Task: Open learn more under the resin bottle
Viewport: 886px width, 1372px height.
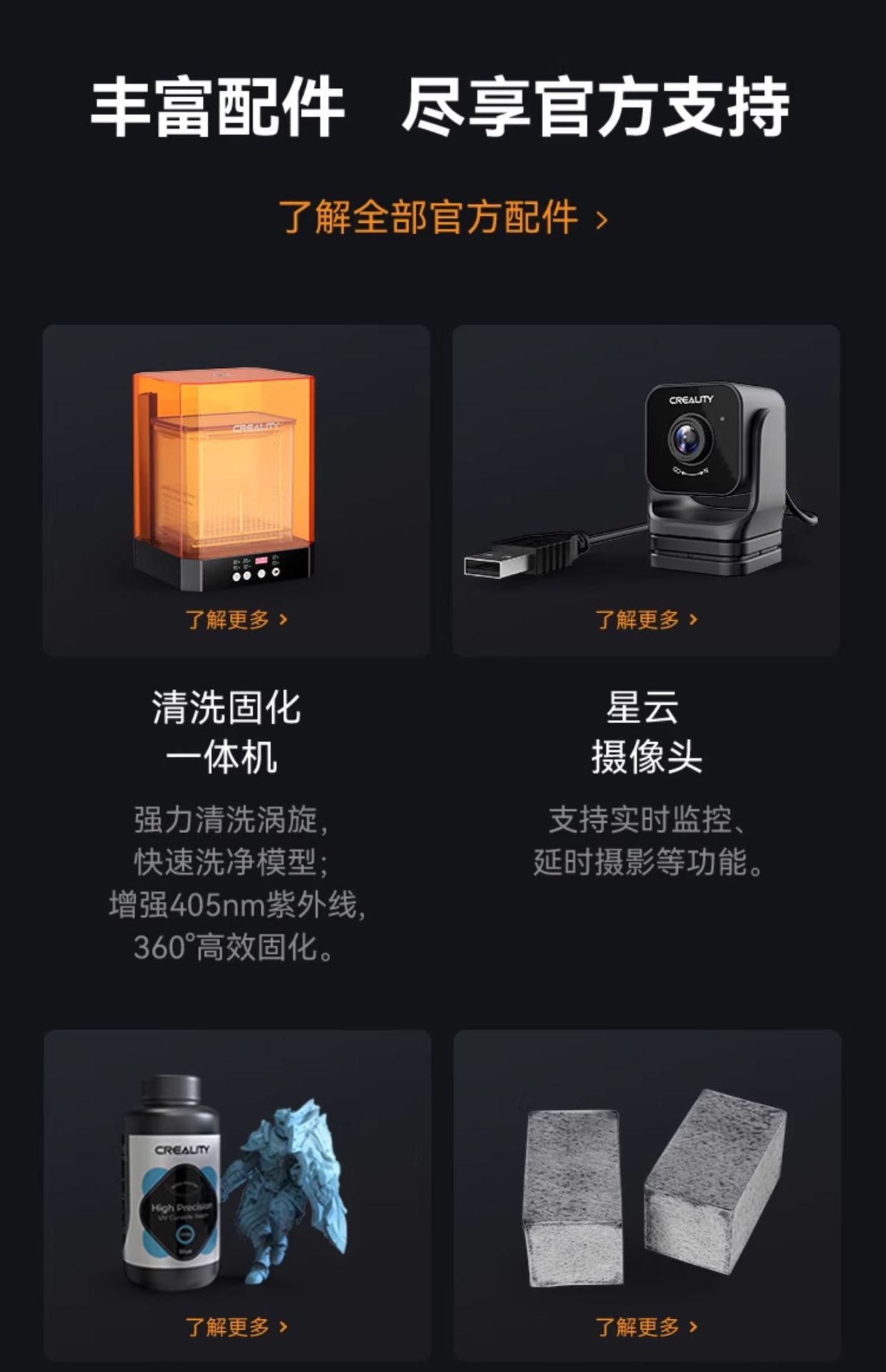Action: pyautogui.click(x=237, y=1327)
